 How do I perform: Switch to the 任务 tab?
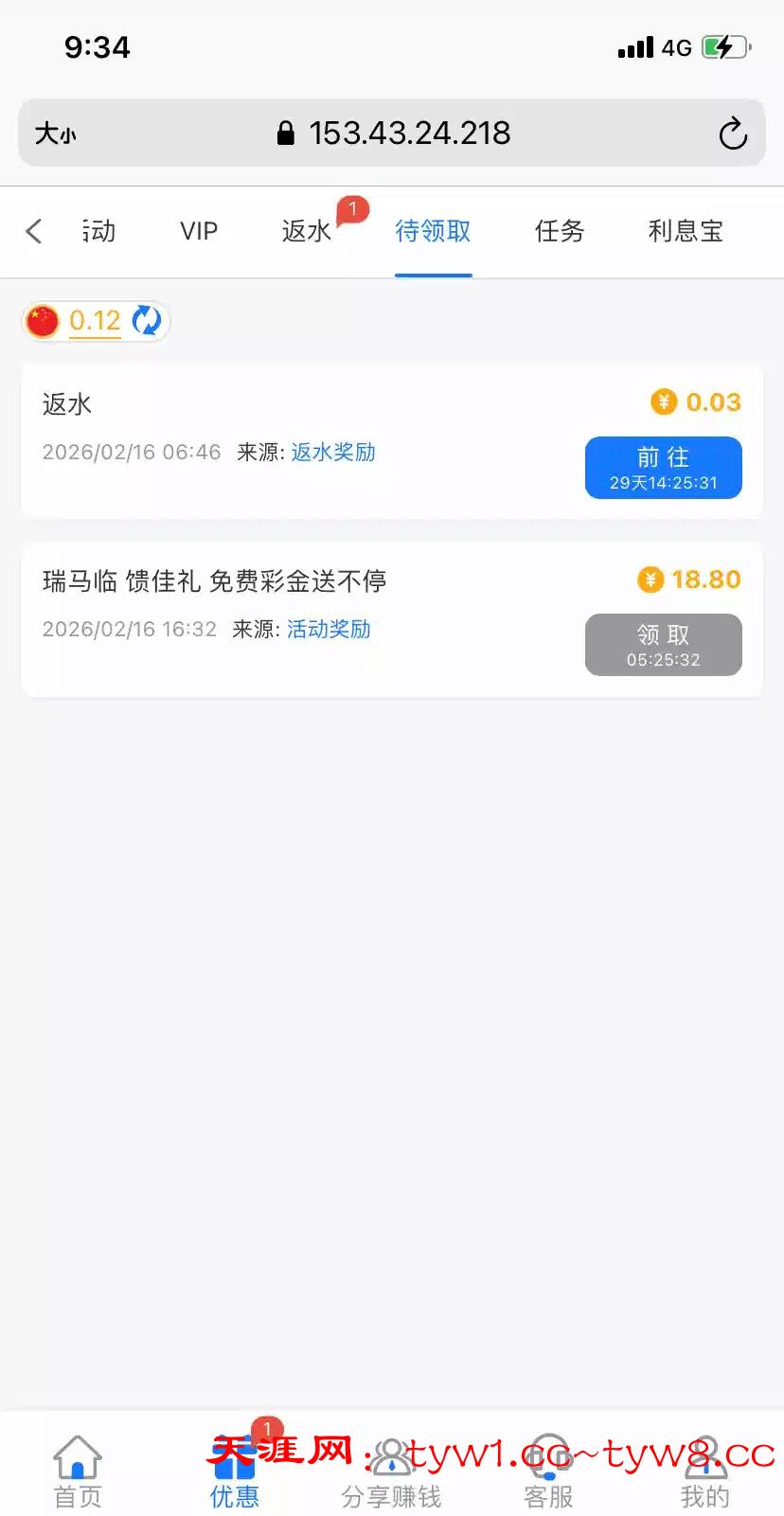tap(560, 231)
